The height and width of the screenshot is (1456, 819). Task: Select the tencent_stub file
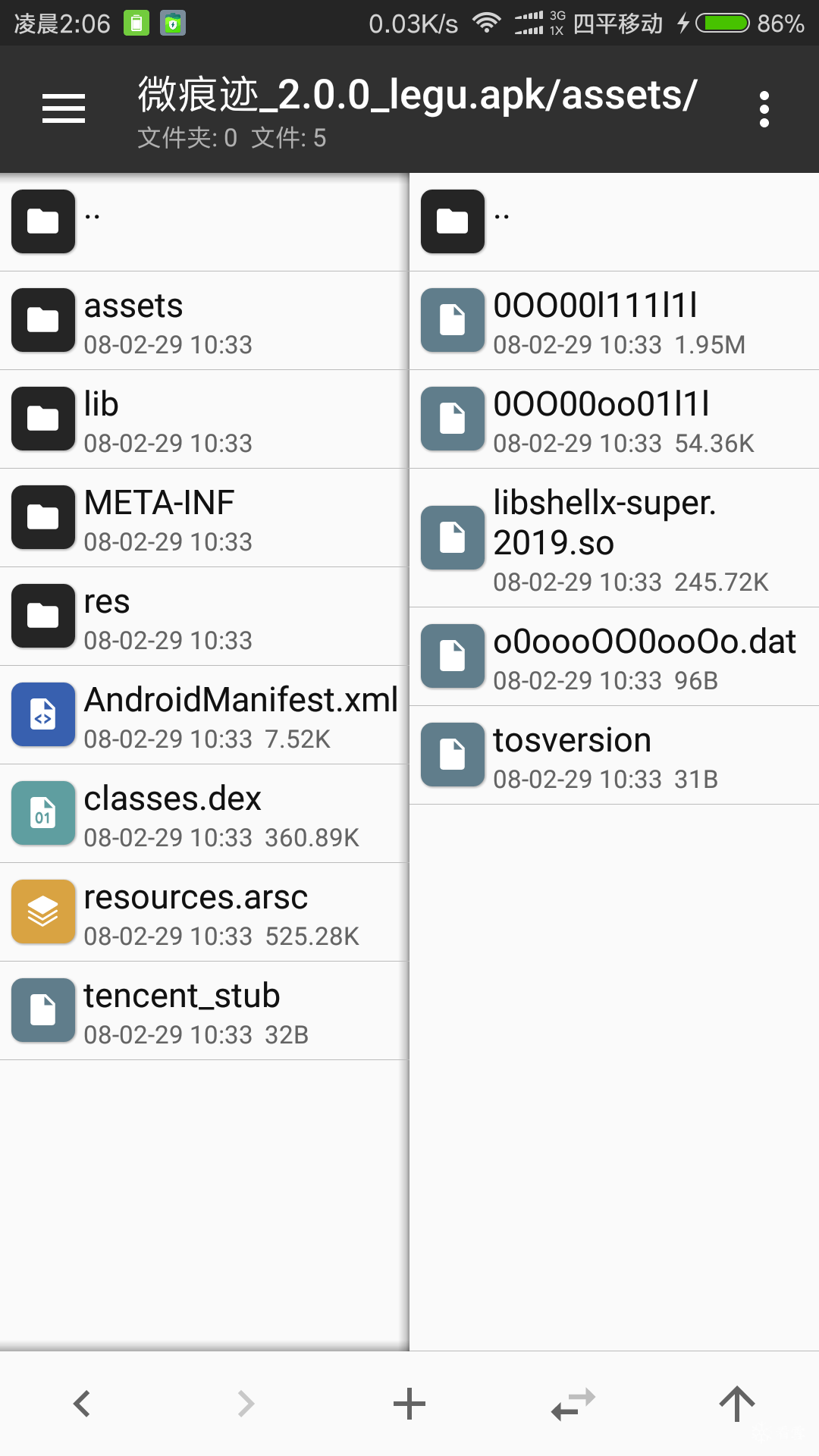pyautogui.click(x=203, y=1011)
